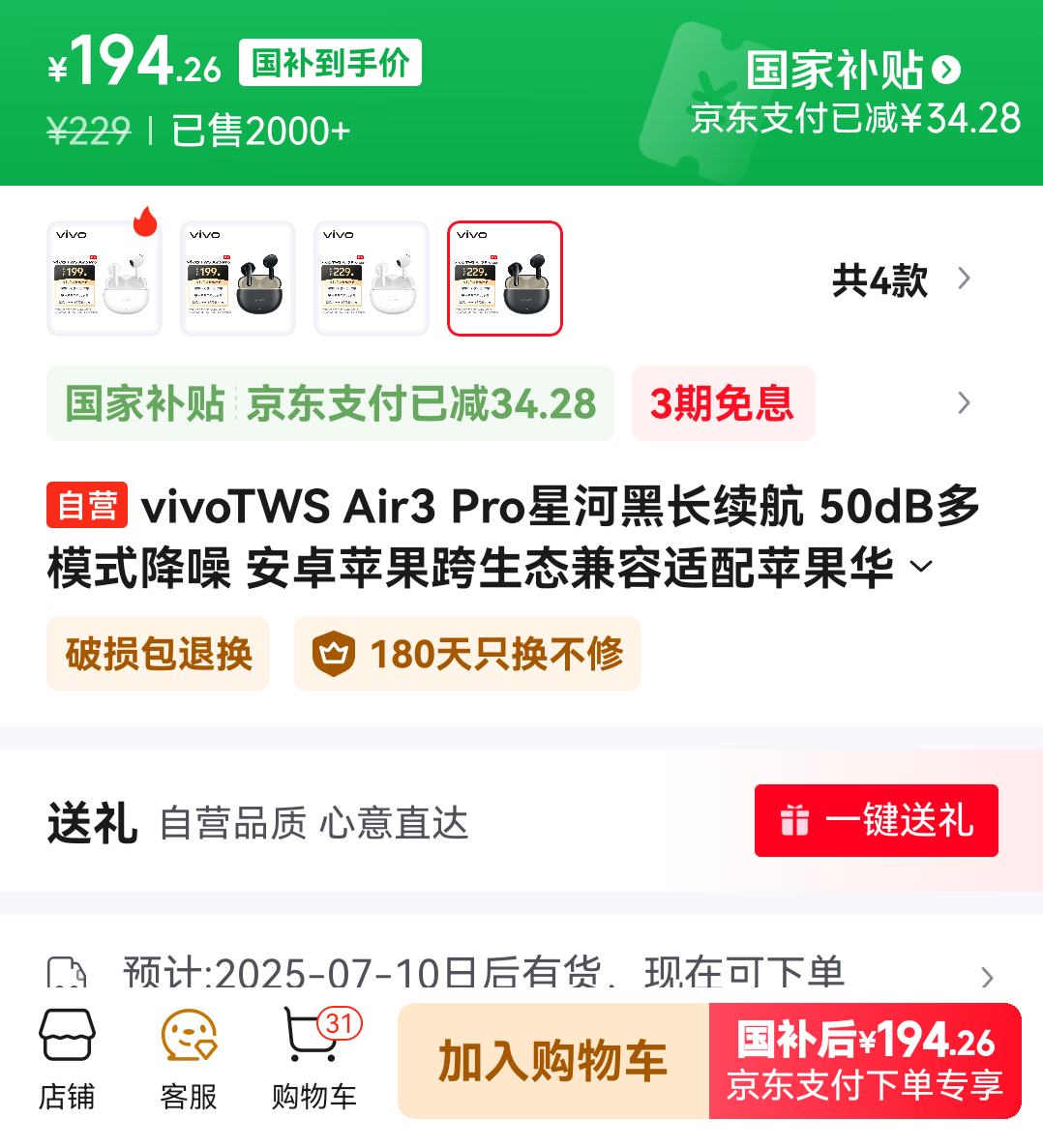The height and width of the screenshot is (1148, 1043).
Task: Select the second black earbuds variant thumbnail
Action: click(x=238, y=279)
